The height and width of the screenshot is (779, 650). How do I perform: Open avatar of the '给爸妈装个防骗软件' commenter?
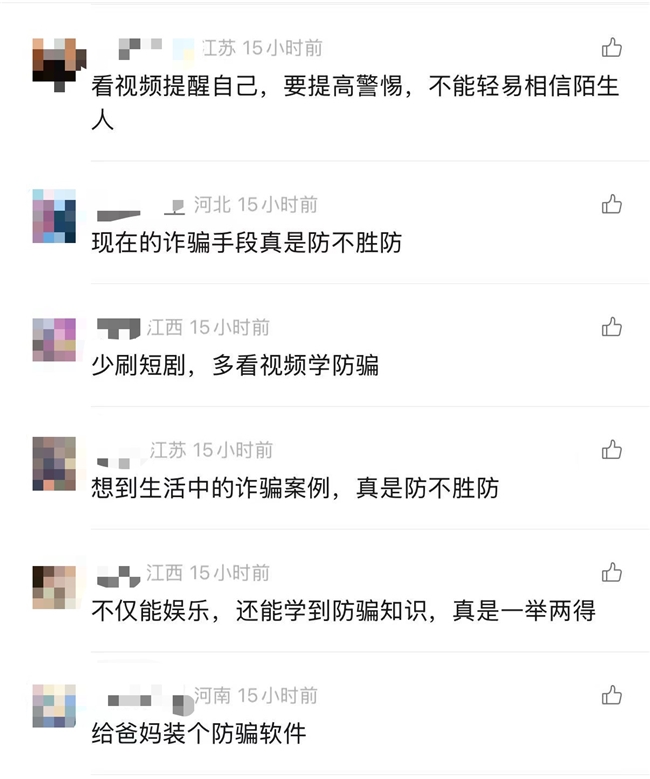[x=54, y=706]
